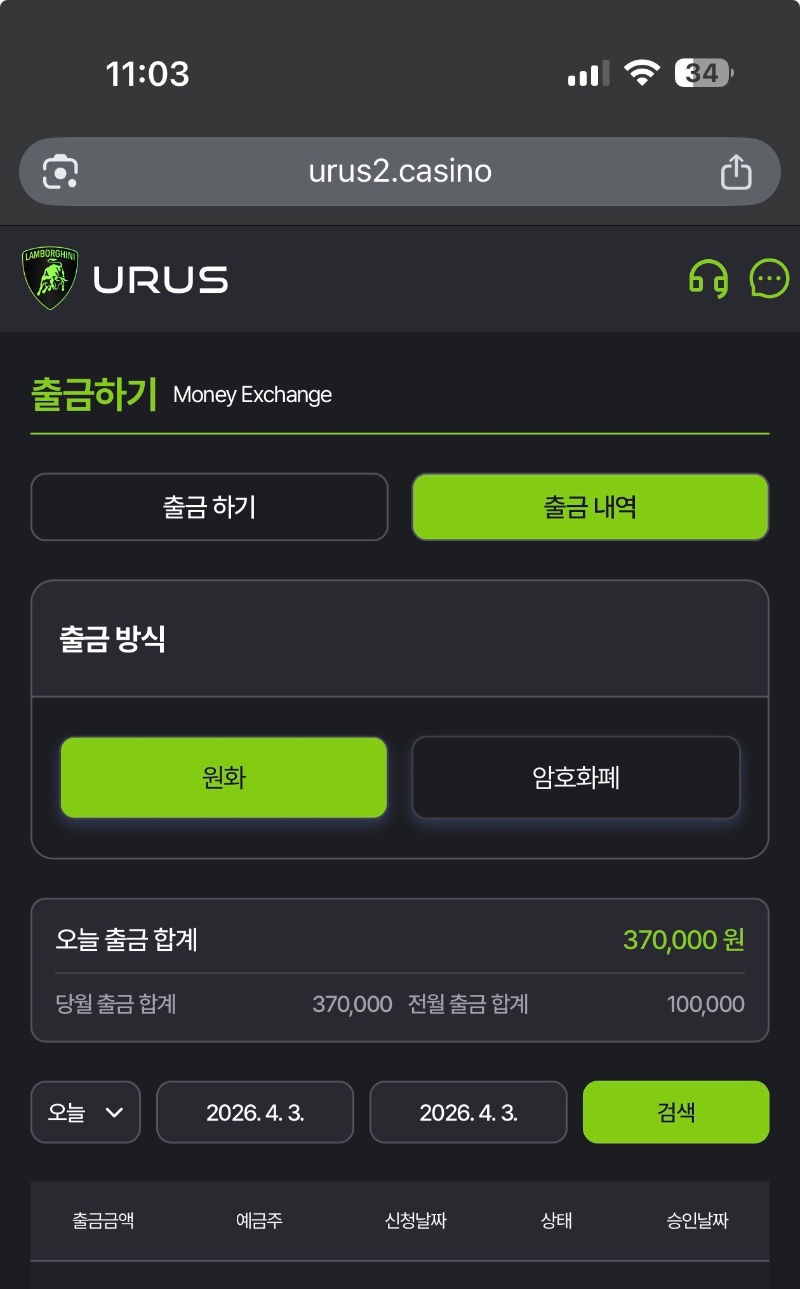Open the end date picker next to 검색
This screenshot has height=1289, width=800.
click(x=468, y=1112)
